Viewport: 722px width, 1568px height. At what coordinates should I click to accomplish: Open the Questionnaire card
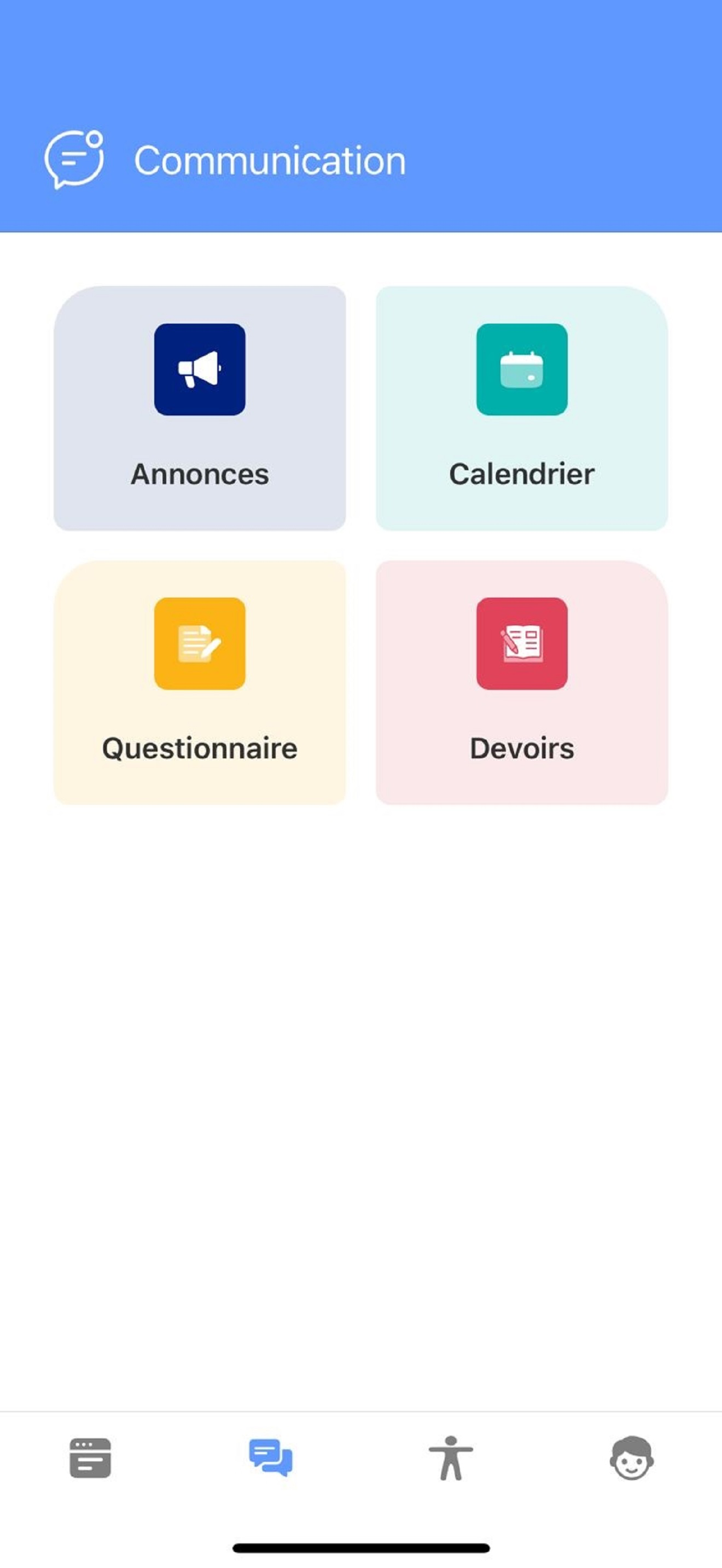pyautogui.click(x=200, y=682)
